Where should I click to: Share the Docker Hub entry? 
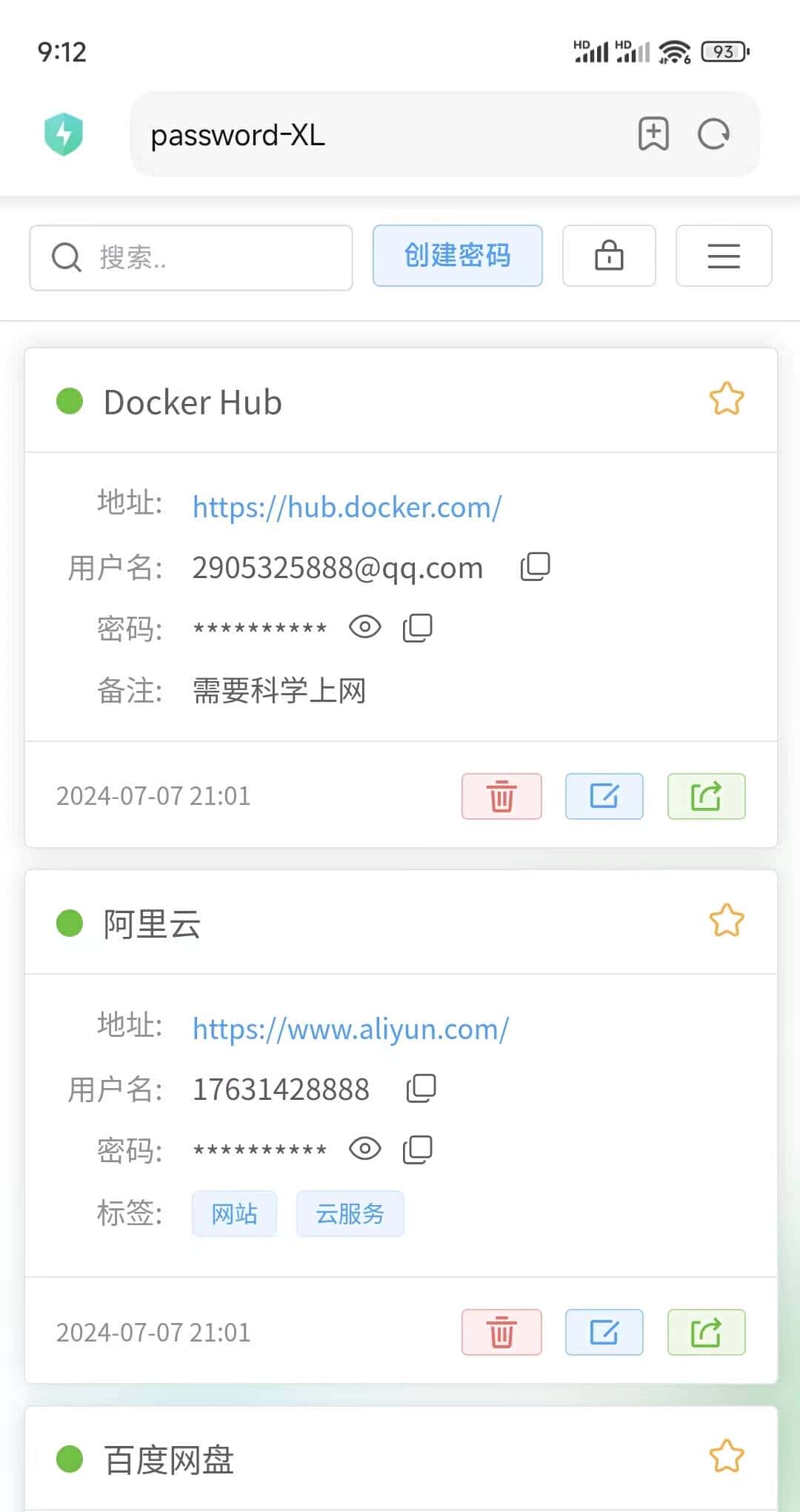(706, 797)
